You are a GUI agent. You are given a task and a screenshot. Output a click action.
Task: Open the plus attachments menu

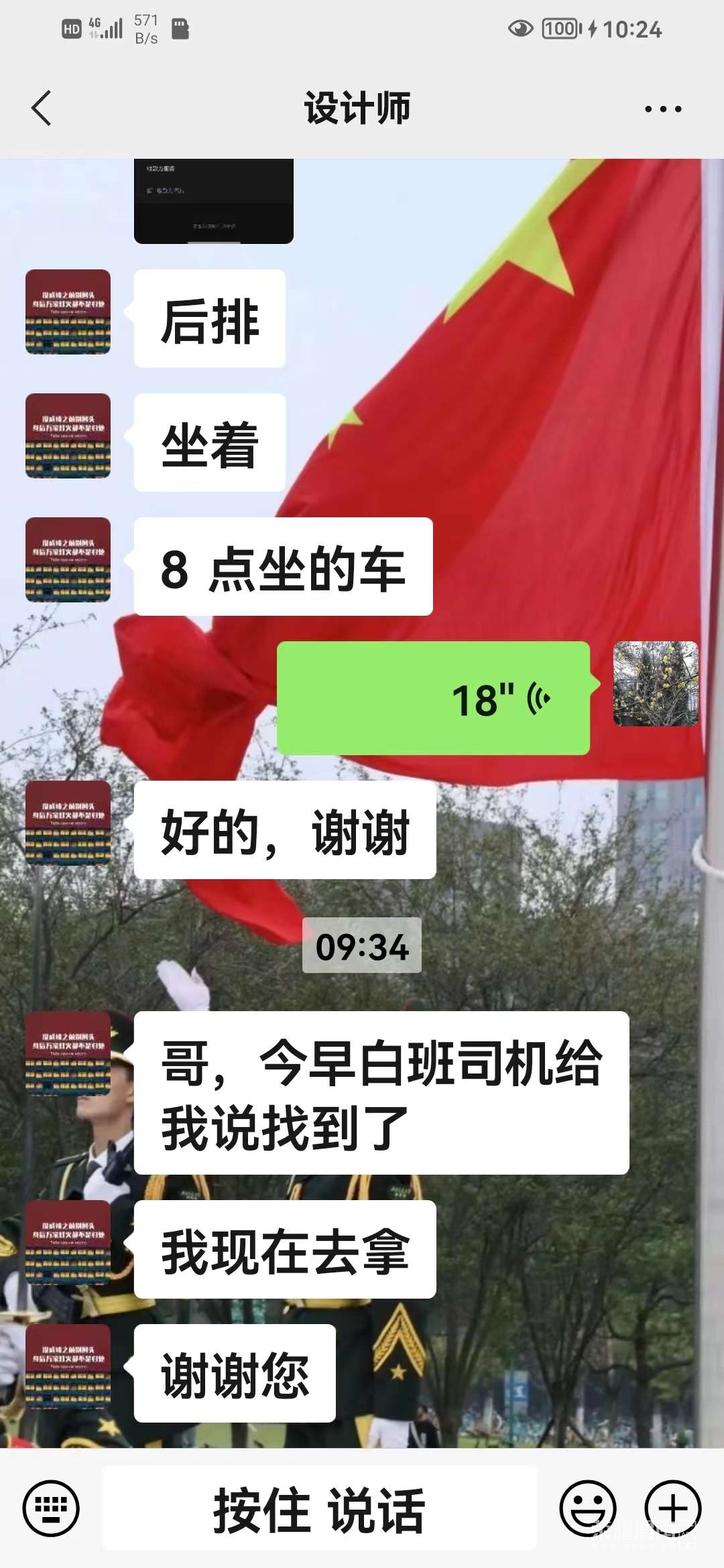click(x=672, y=1508)
